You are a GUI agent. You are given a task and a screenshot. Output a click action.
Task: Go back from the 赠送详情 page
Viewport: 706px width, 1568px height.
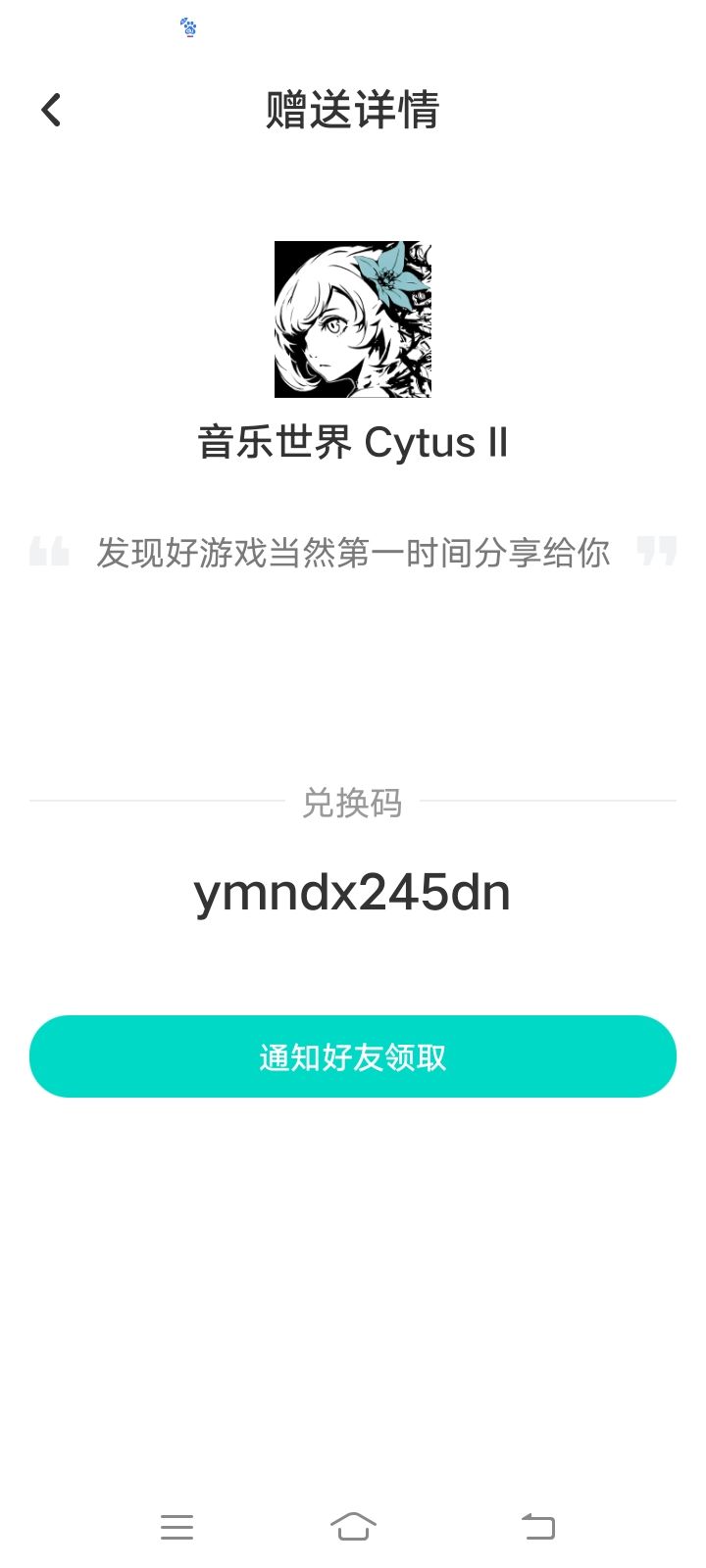[x=51, y=110]
